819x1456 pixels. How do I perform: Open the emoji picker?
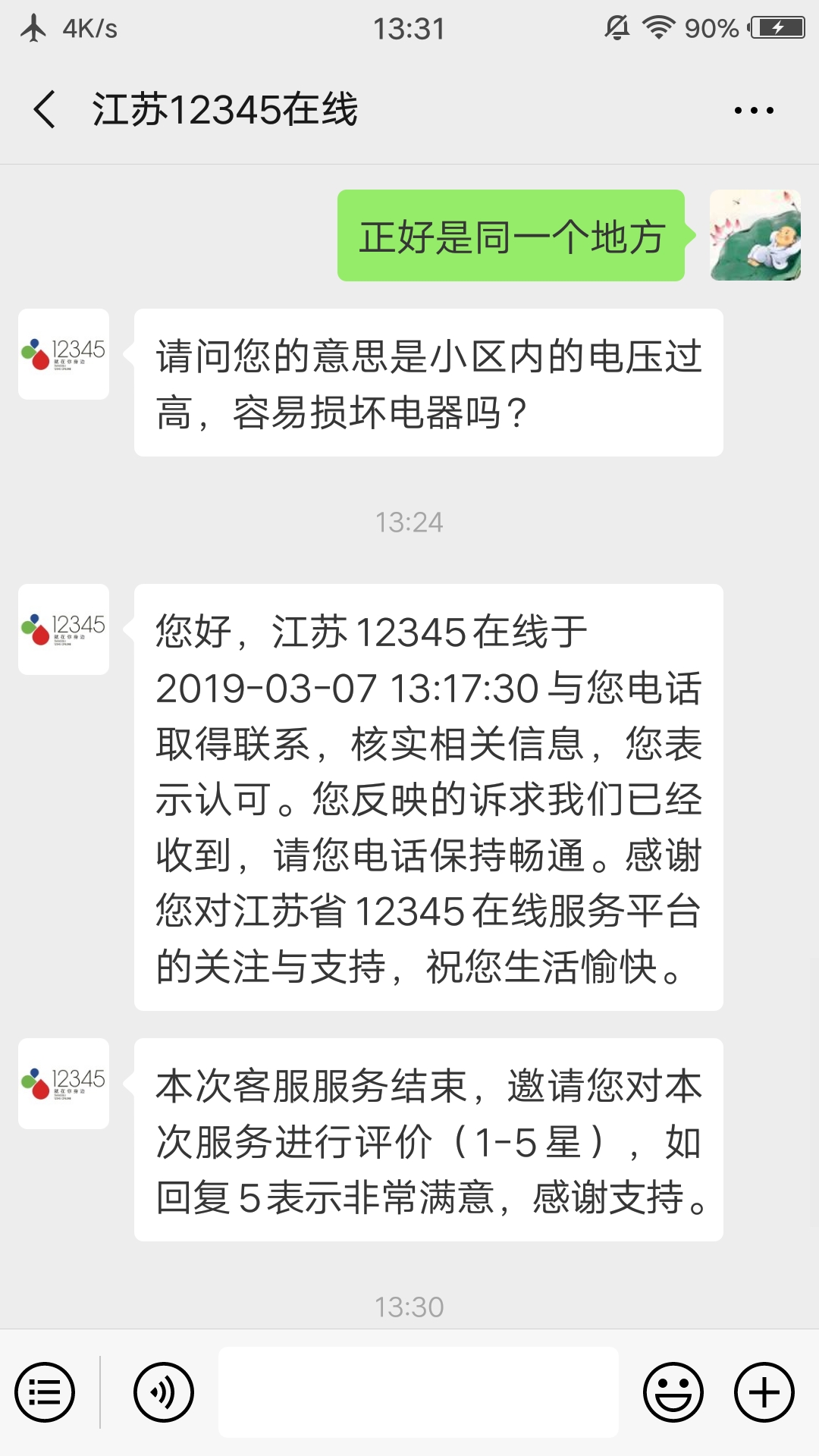[673, 1392]
